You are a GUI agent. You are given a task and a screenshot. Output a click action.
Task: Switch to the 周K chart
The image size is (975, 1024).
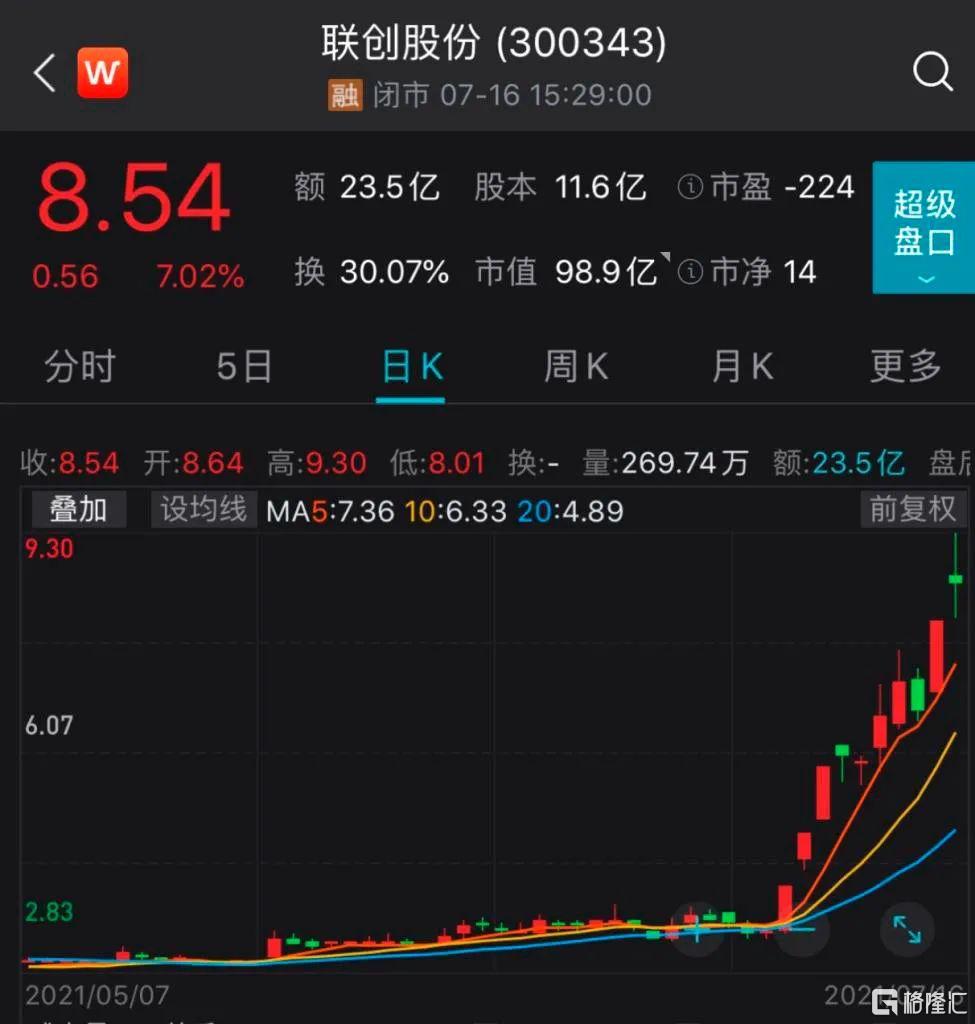click(575, 367)
